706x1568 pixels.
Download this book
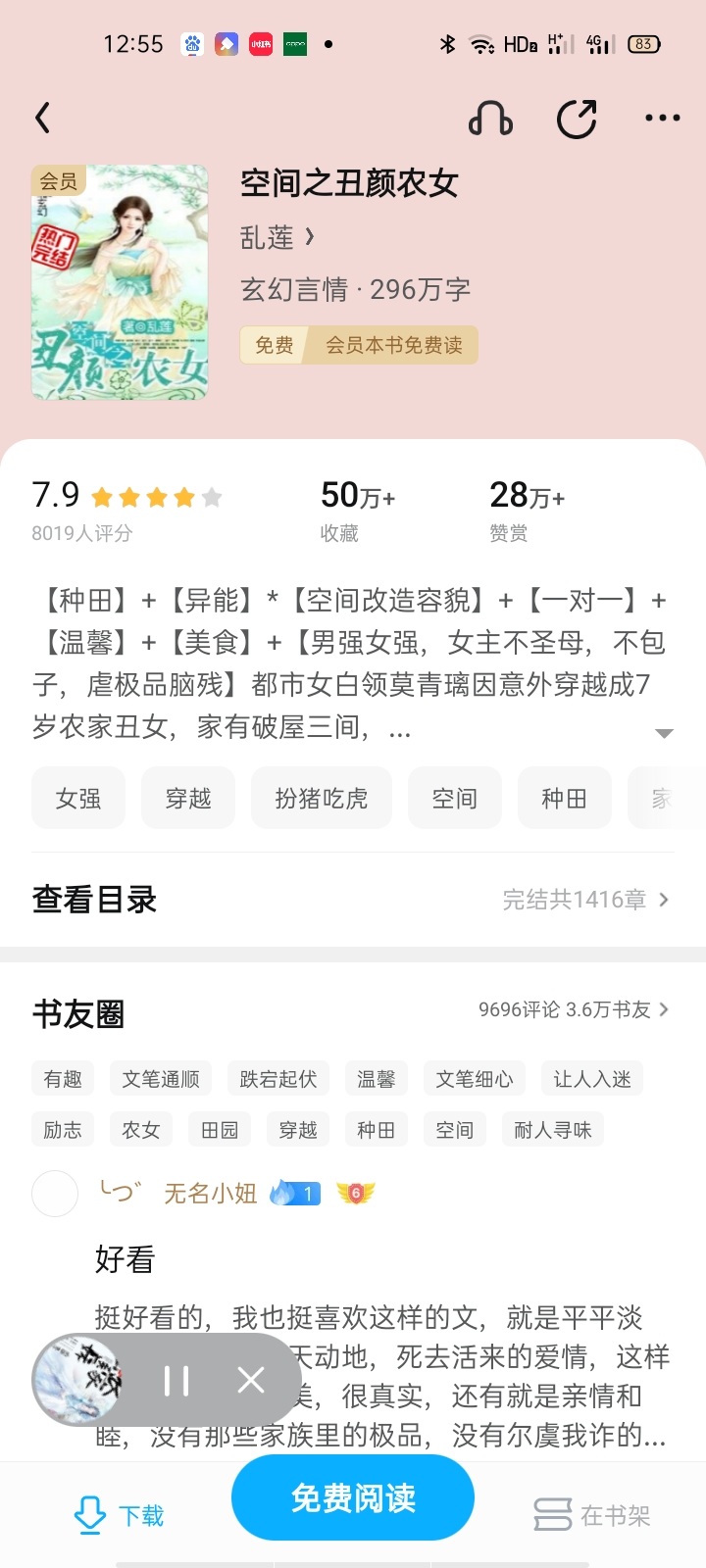[120, 1515]
